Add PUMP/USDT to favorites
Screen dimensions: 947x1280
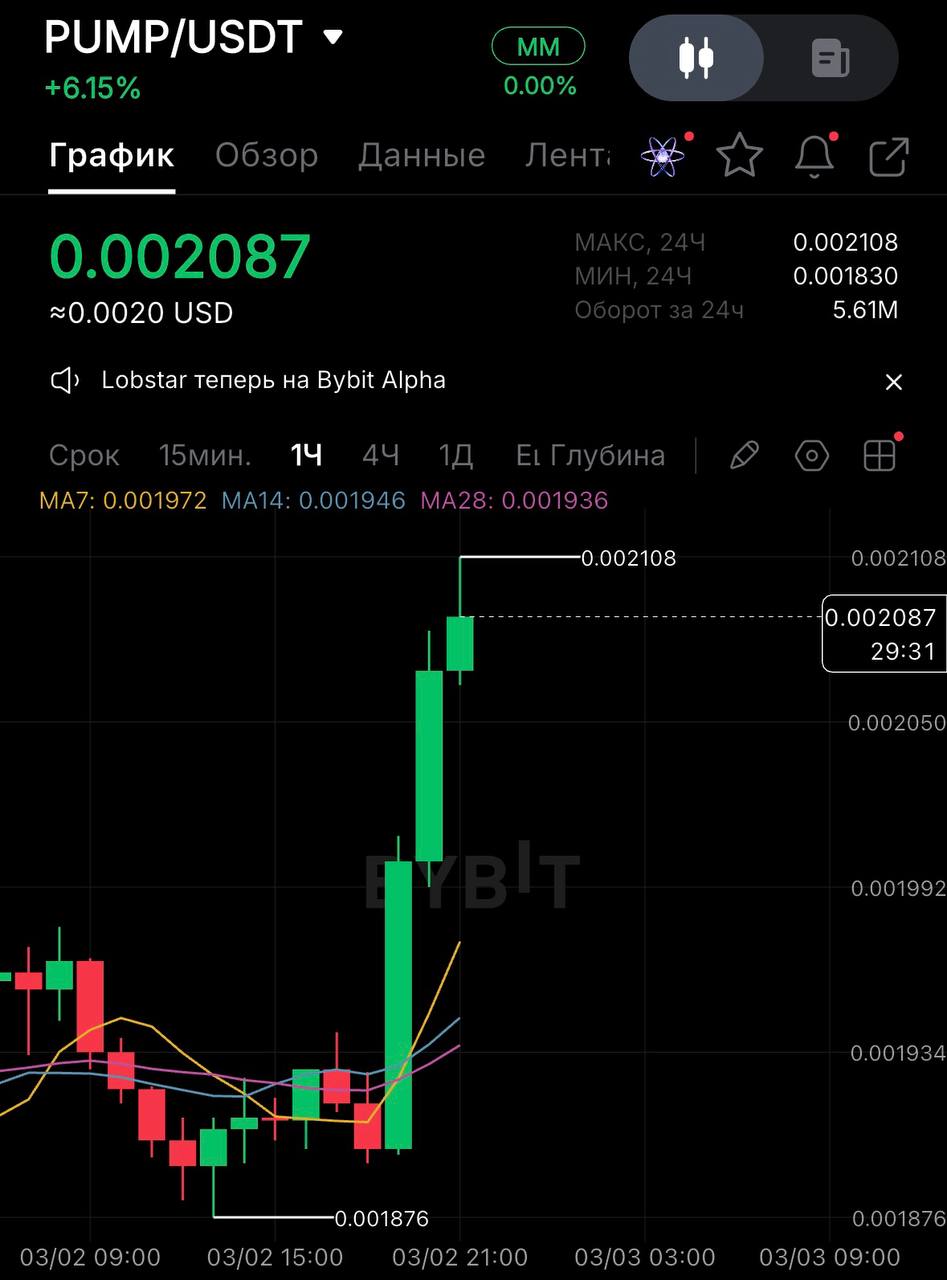[739, 155]
